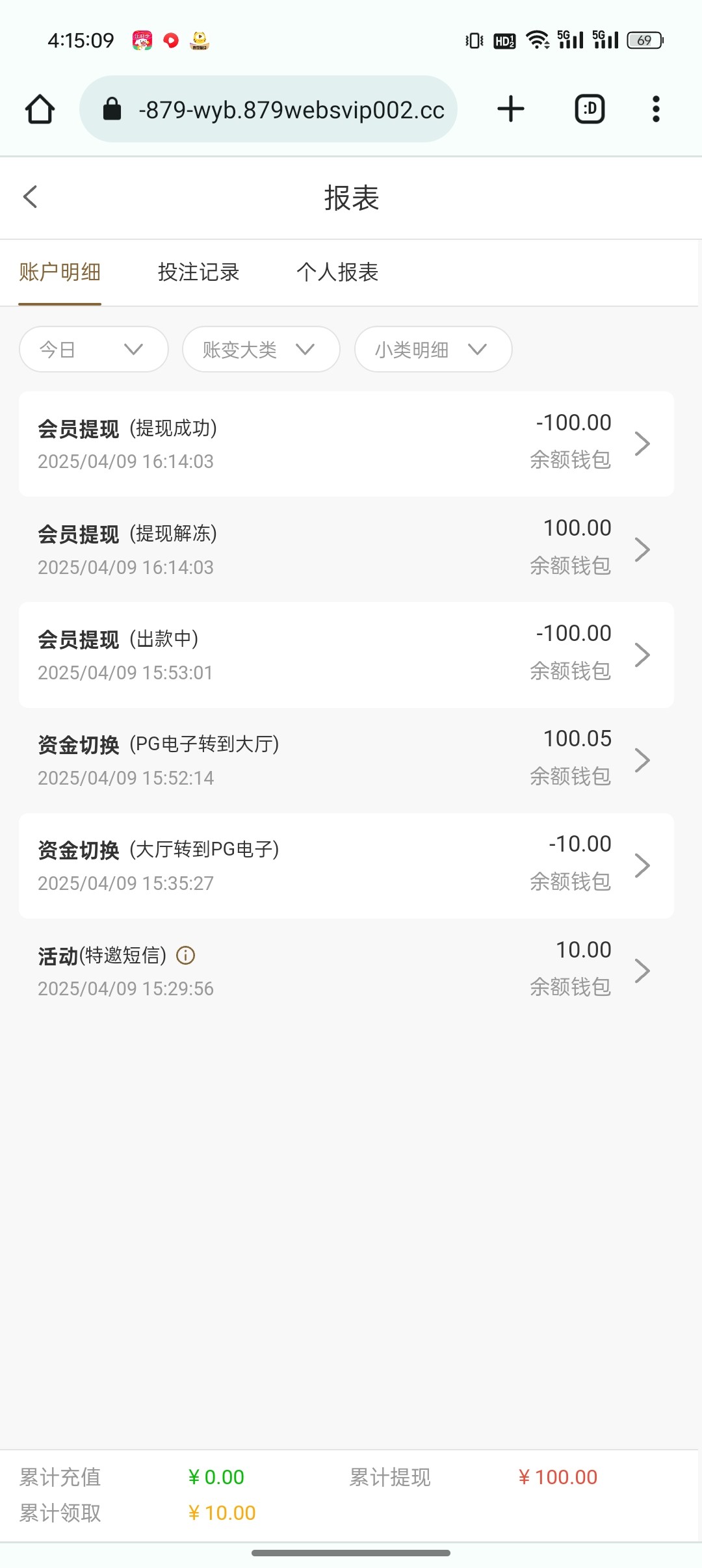Tap the browser home icon

point(40,109)
